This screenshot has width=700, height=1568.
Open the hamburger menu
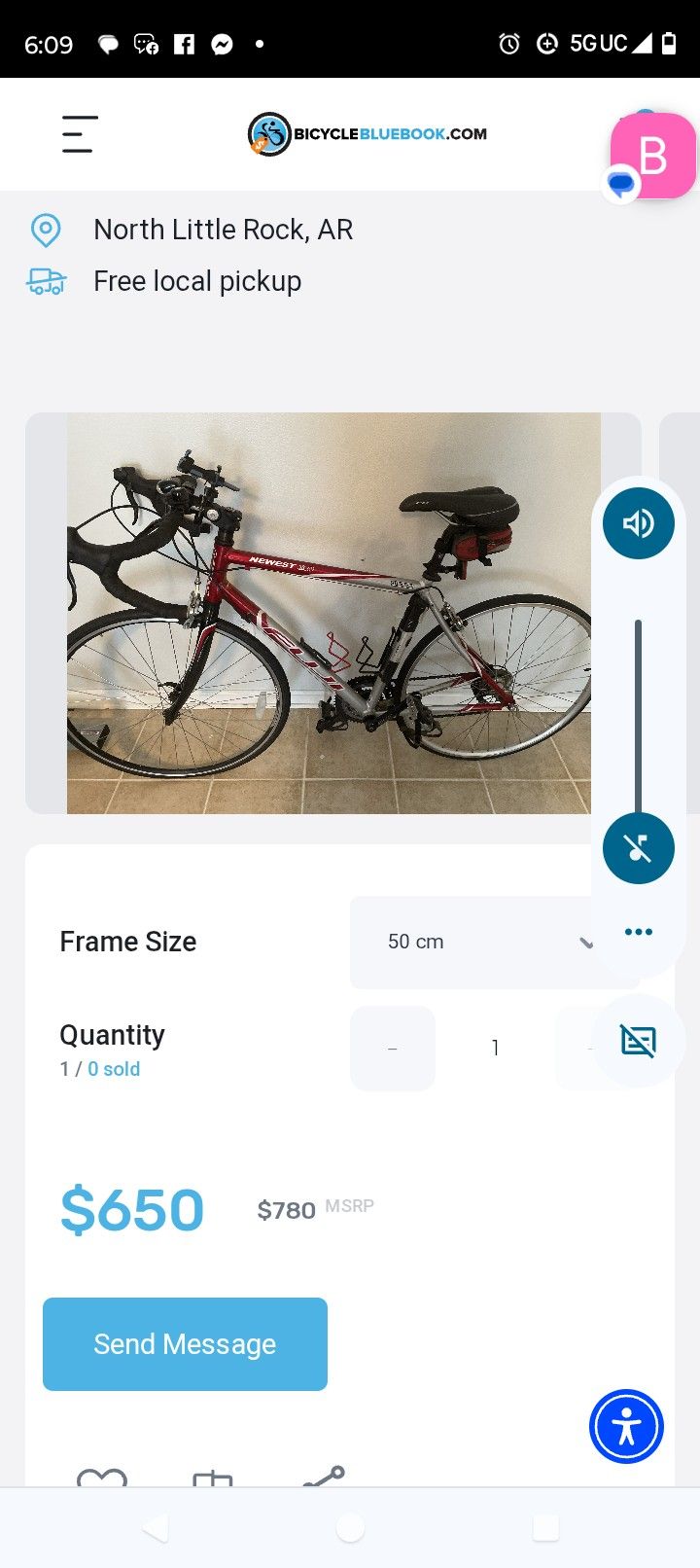pyautogui.click(x=80, y=134)
